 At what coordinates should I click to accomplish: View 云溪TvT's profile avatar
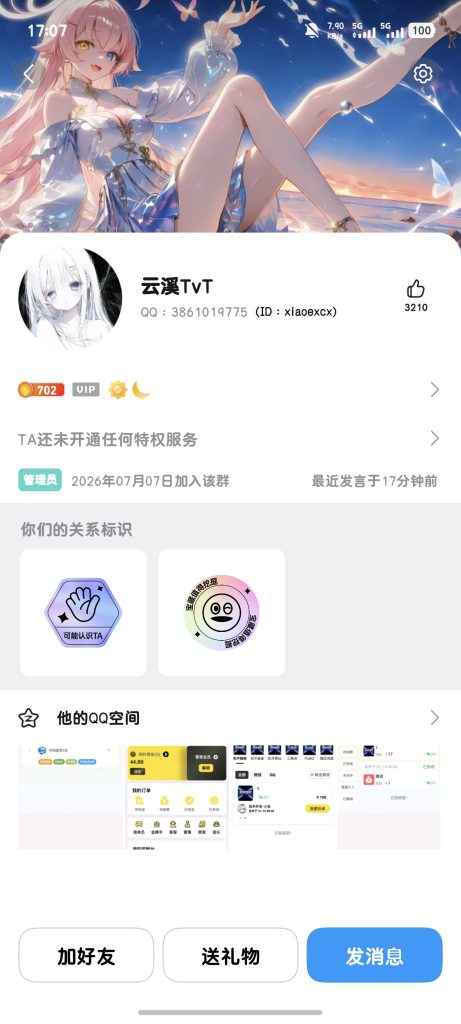tap(70, 298)
